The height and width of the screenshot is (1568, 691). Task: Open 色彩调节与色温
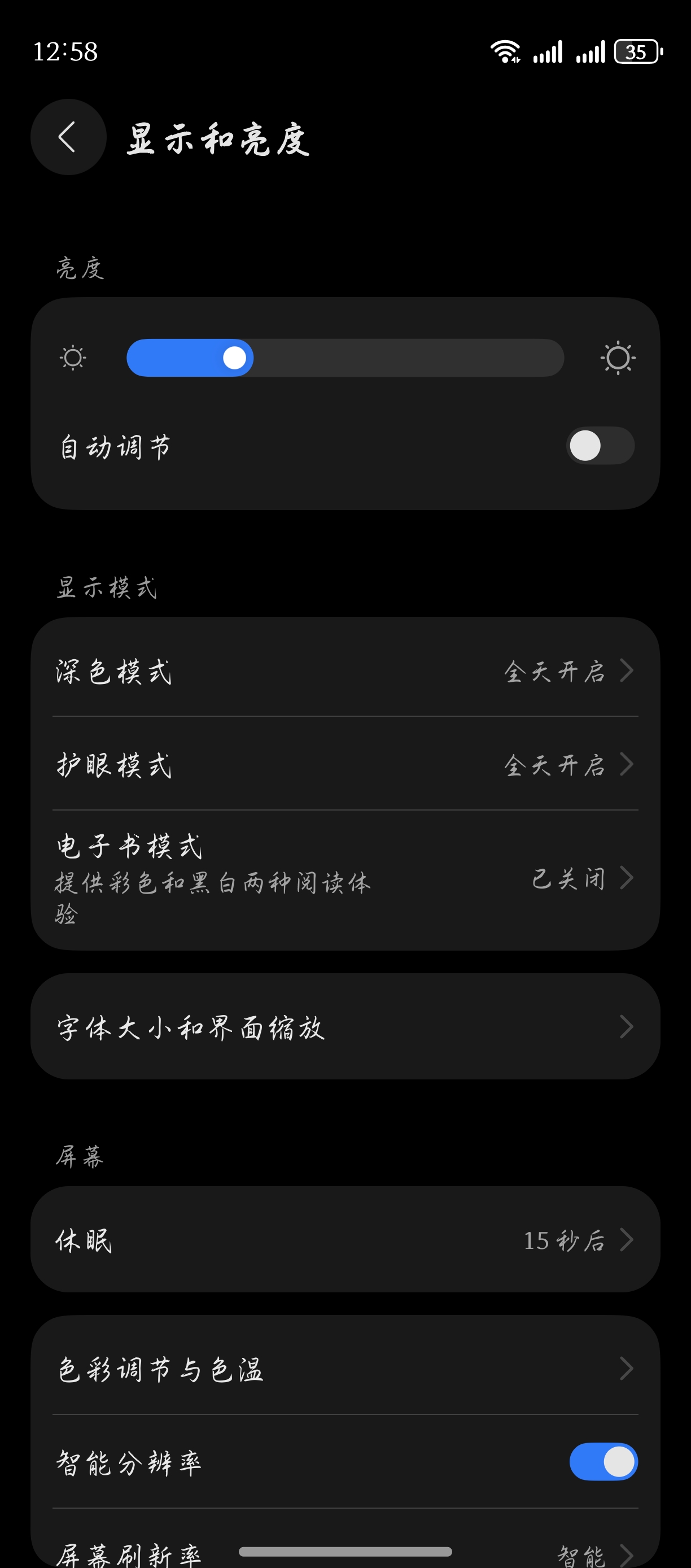pyautogui.click(x=345, y=1369)
